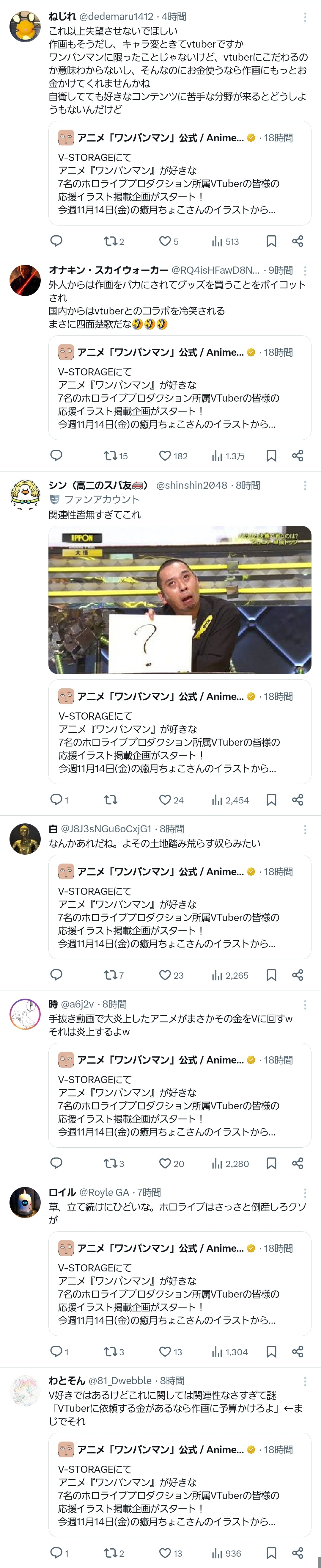Open the IPPON image in シン's post
This screenshot has width=321, height=1568.
(179, 600)
